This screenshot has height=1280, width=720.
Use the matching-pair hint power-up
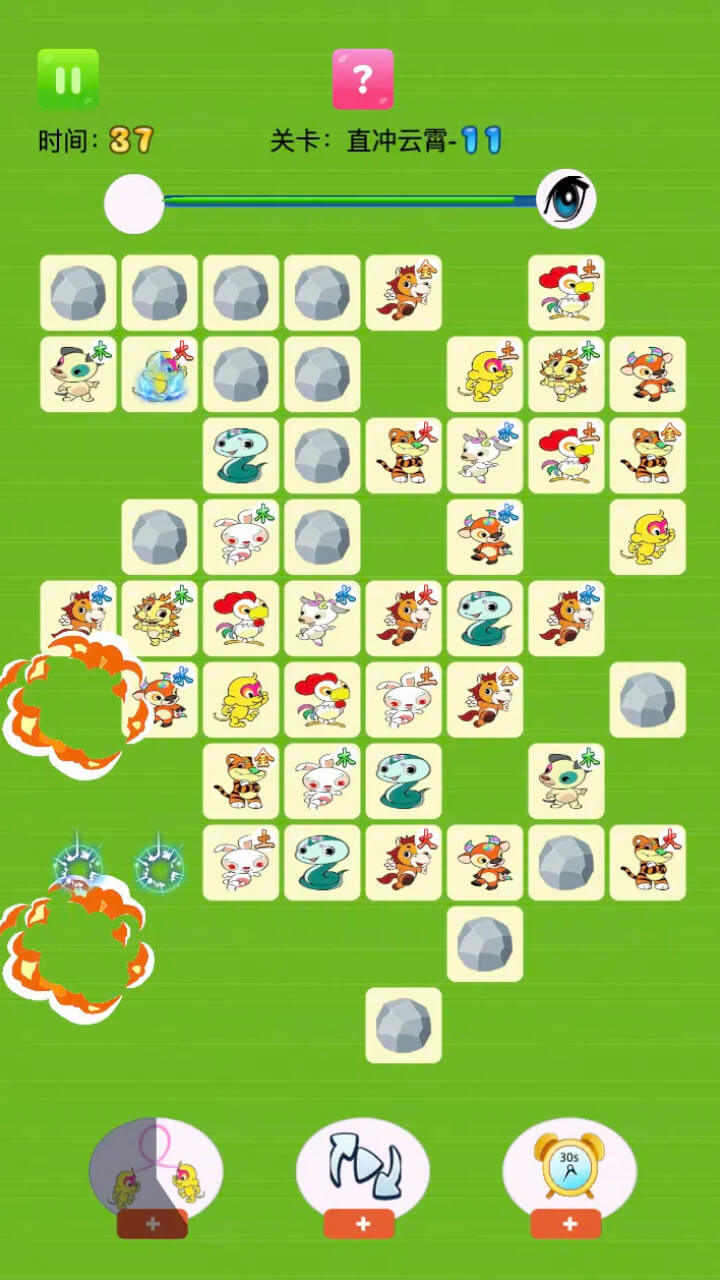156,1170
